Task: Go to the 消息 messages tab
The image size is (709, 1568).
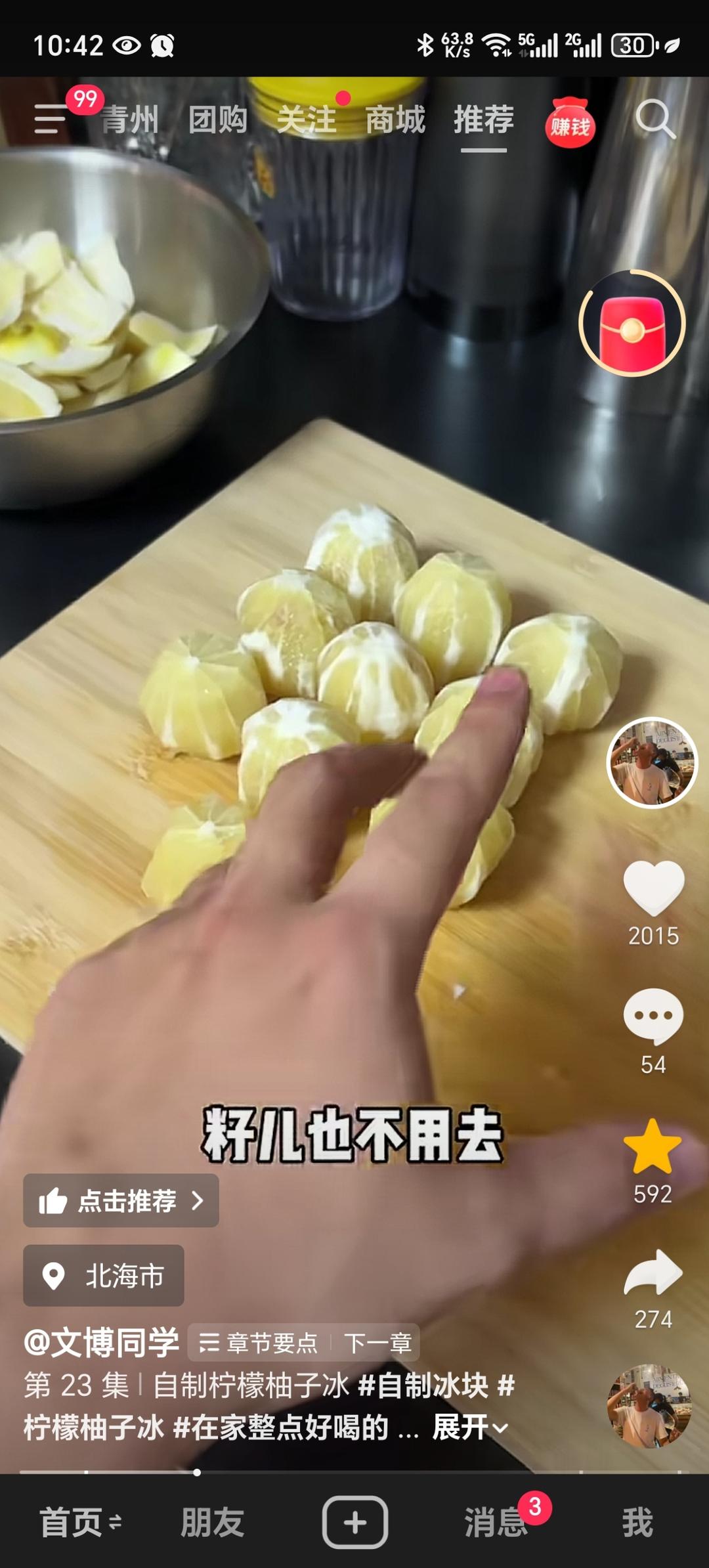Action: 496,1522
